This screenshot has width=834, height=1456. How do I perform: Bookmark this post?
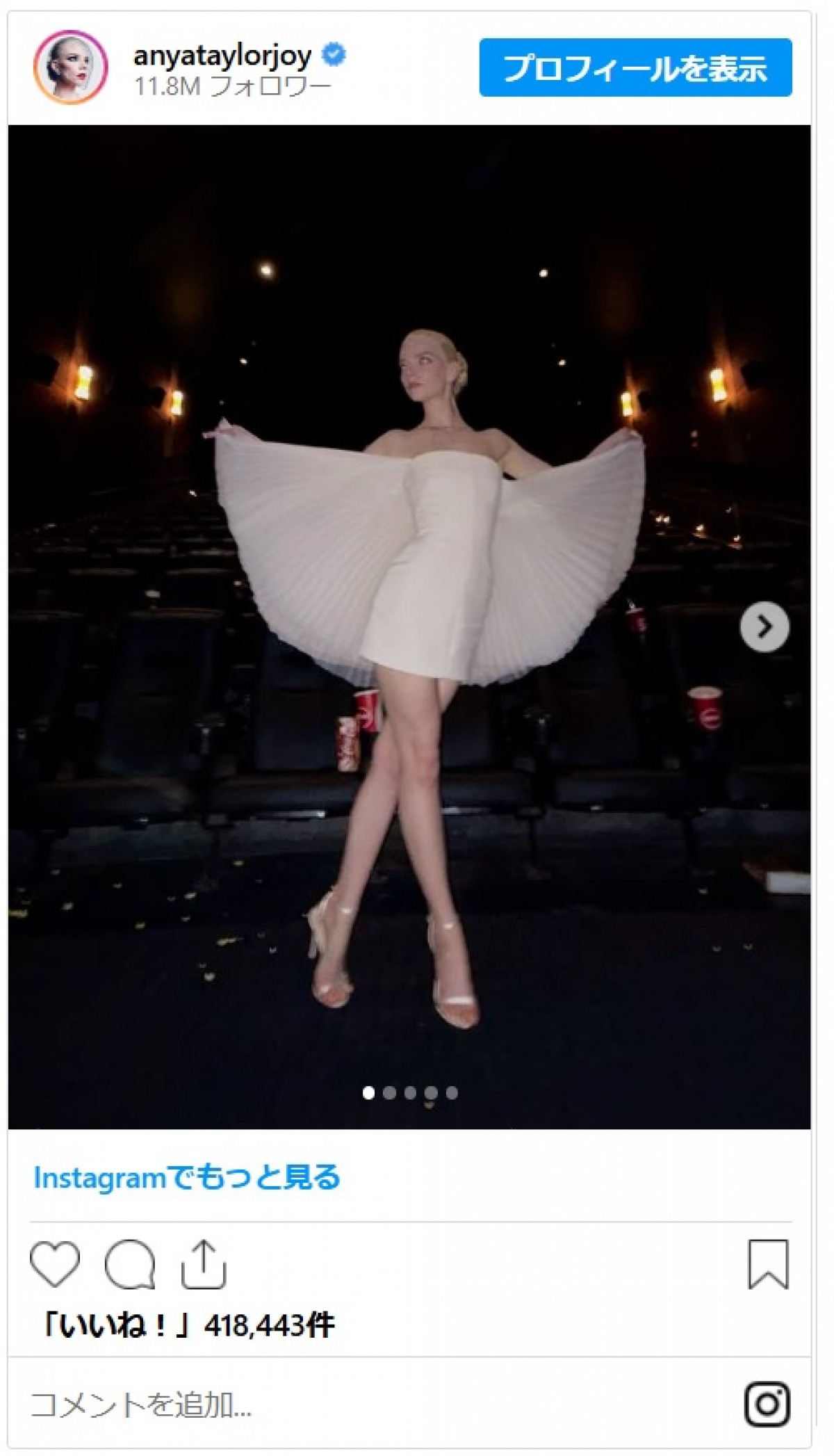pos(768,1263)
